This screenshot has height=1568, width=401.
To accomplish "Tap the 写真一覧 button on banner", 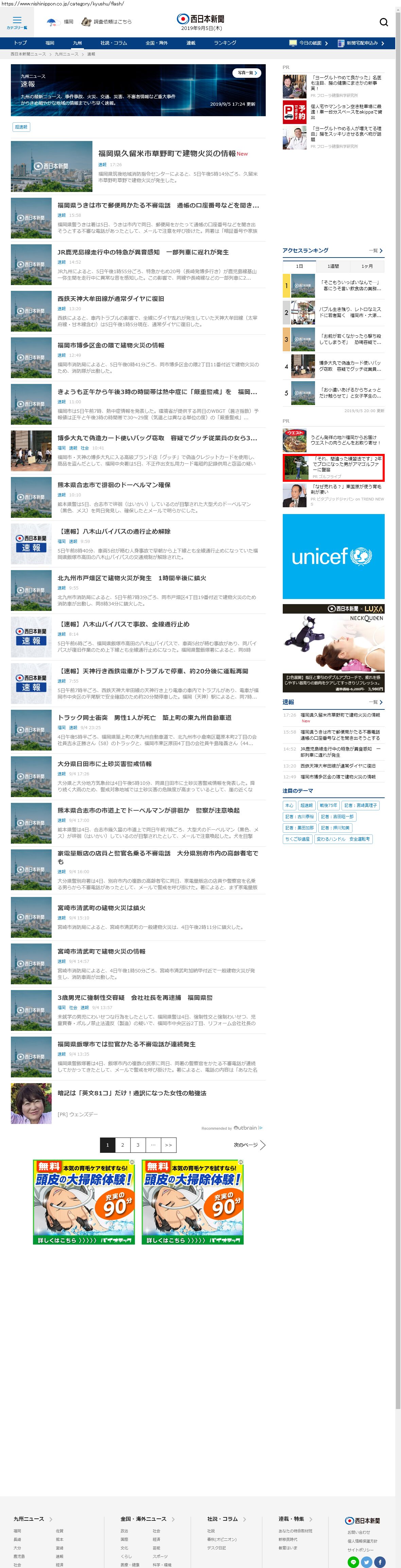I will click(246, 73).
